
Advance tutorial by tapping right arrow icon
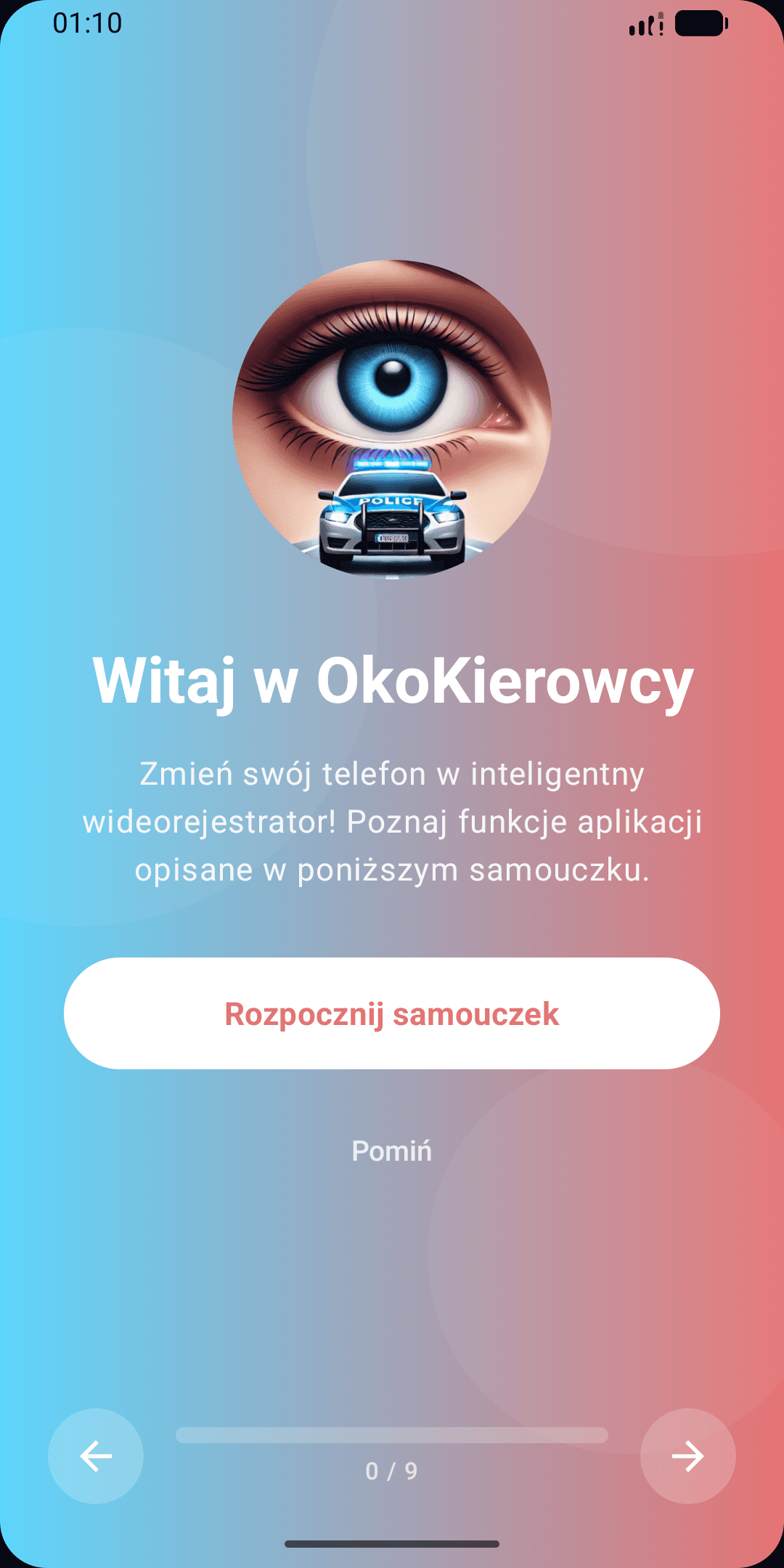687,1457
